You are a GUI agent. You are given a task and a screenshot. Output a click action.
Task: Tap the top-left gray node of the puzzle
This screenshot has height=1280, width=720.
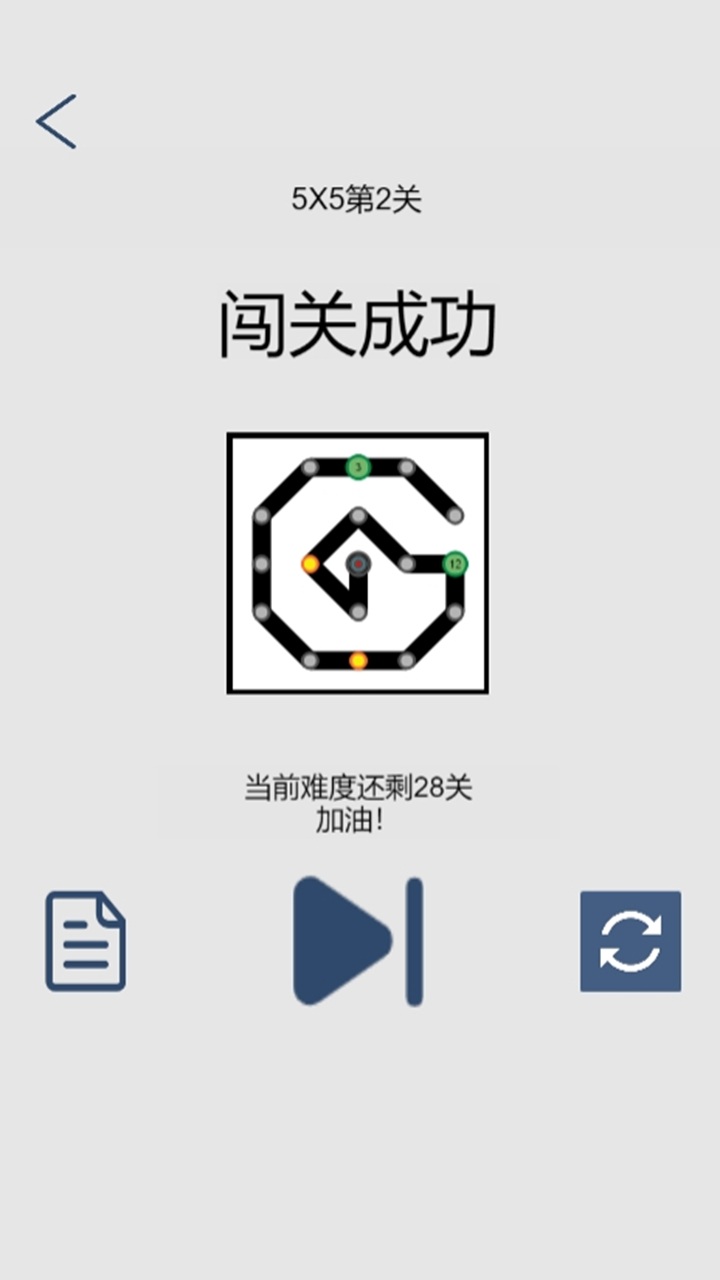click(x=309, y=466)
